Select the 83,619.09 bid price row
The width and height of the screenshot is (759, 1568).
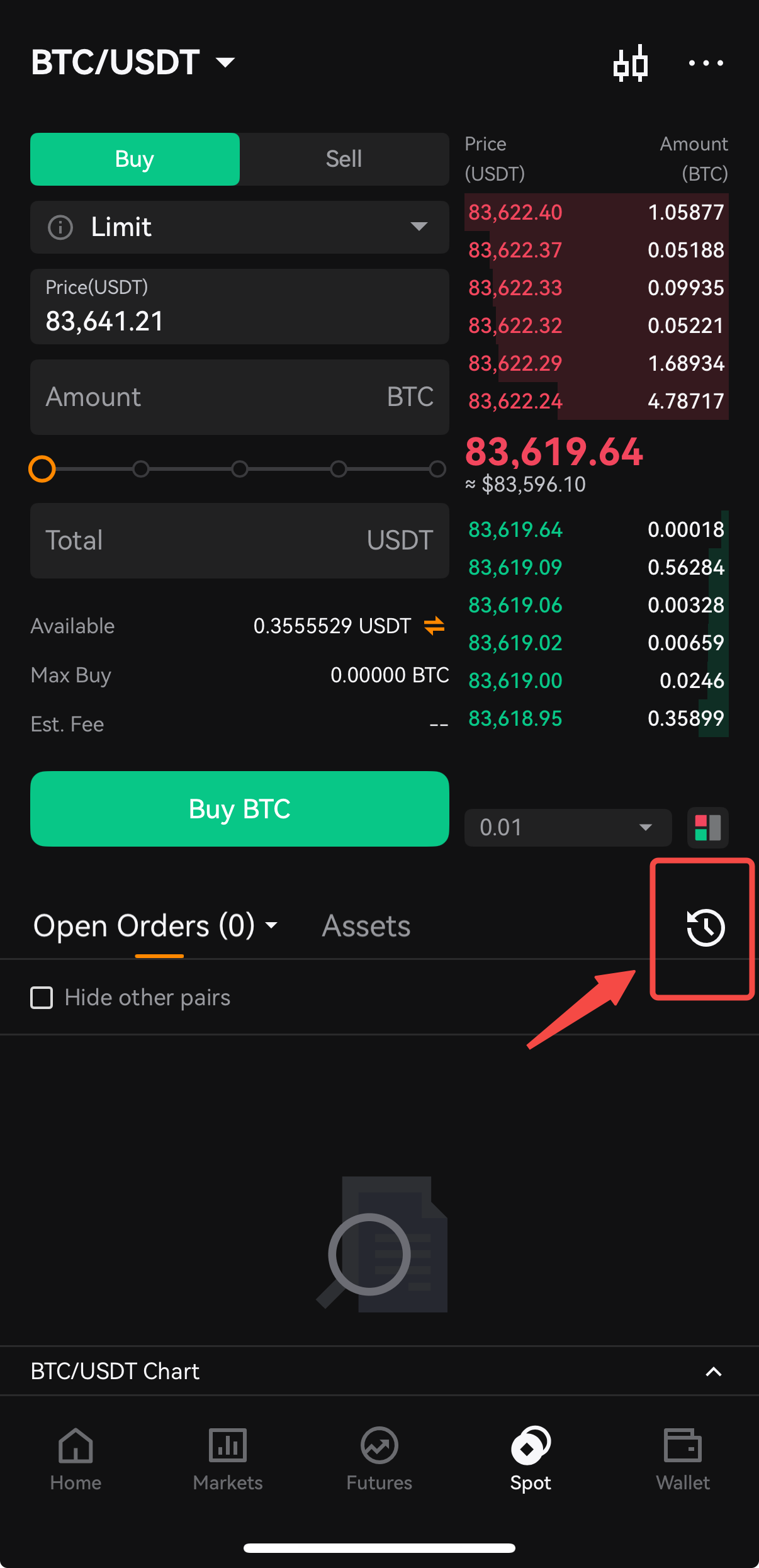pos(597,567)
